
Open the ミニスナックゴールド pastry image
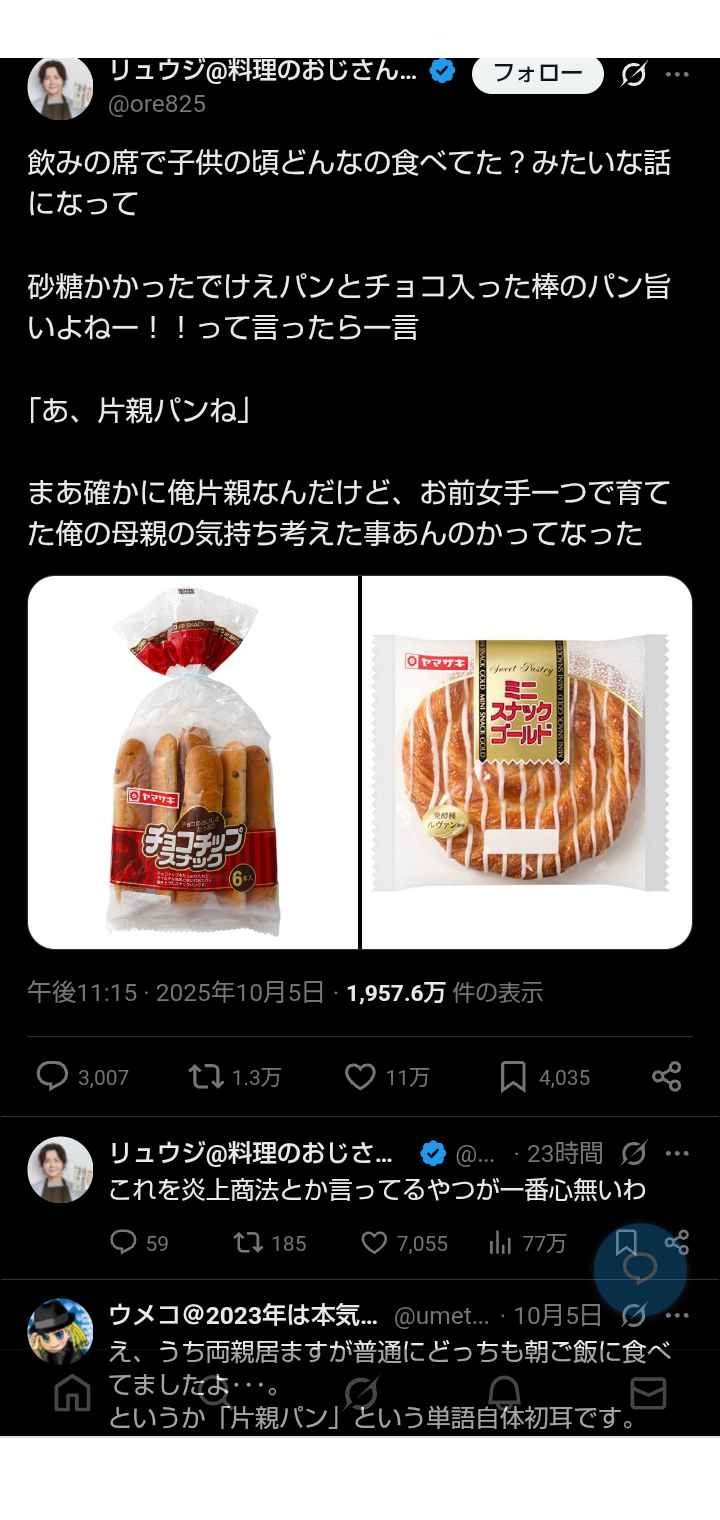(x=527, y=762)
